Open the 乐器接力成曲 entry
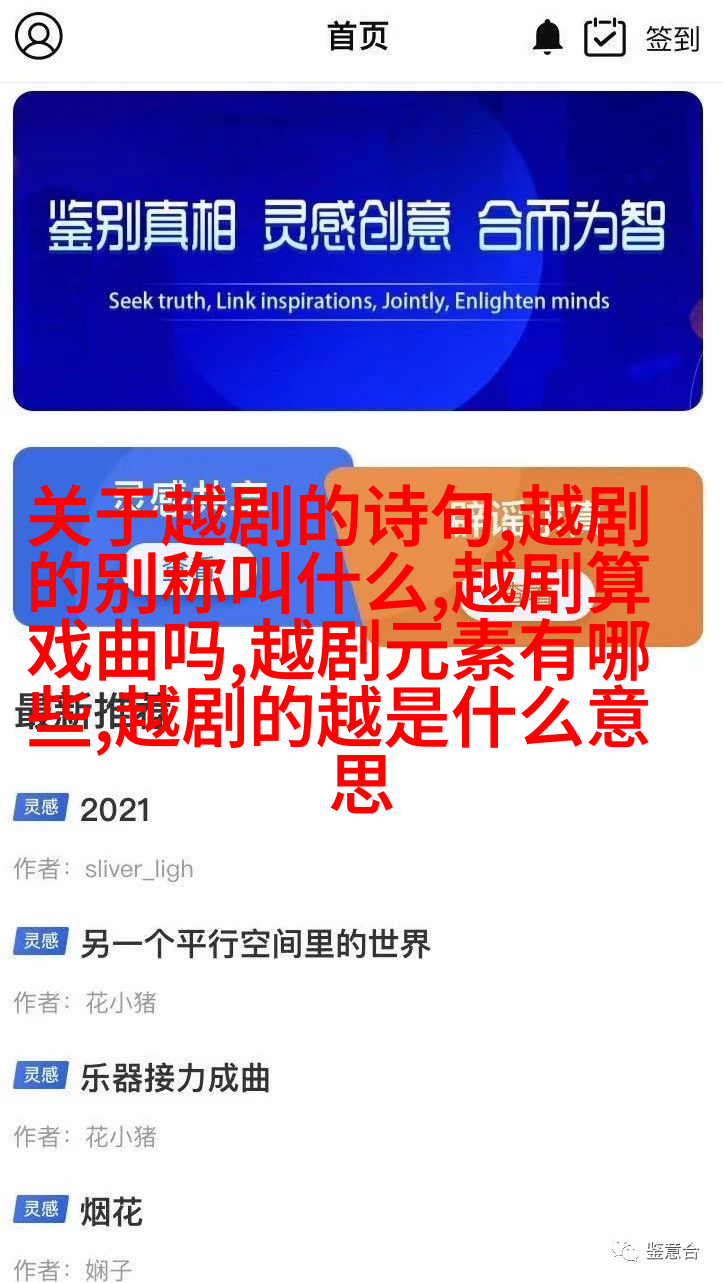723x1283 pixels. coord(175,1078)
